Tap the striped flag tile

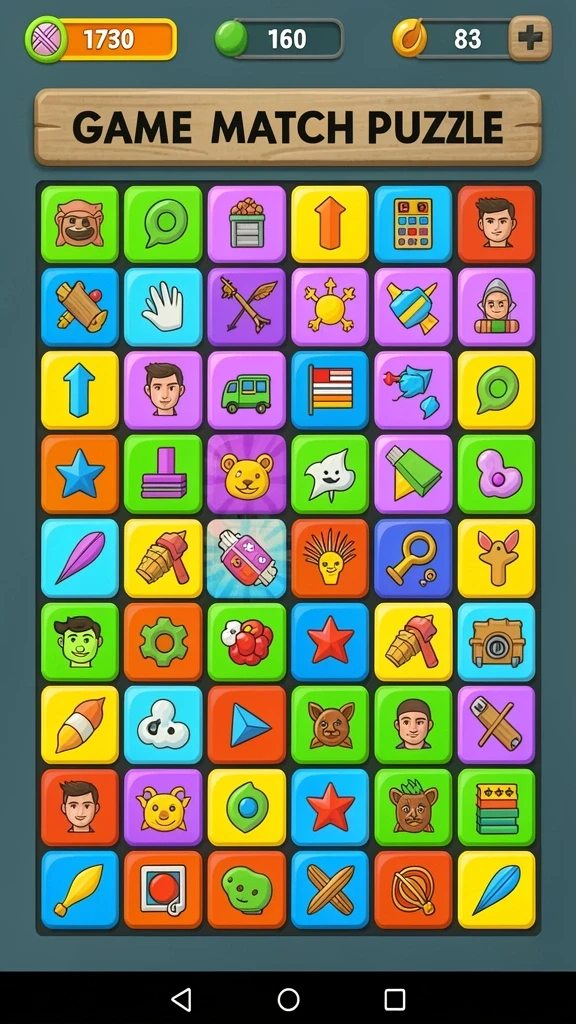[330, 391]
